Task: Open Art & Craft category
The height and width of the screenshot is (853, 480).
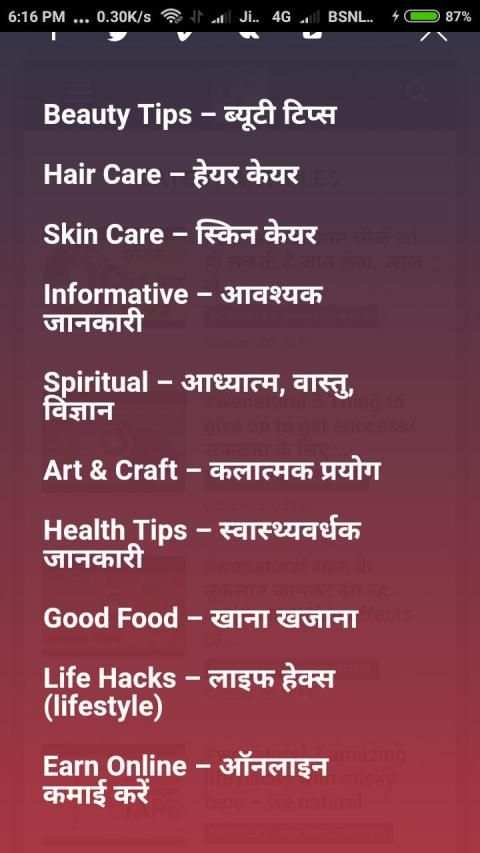Action: [x=212, y=470]
